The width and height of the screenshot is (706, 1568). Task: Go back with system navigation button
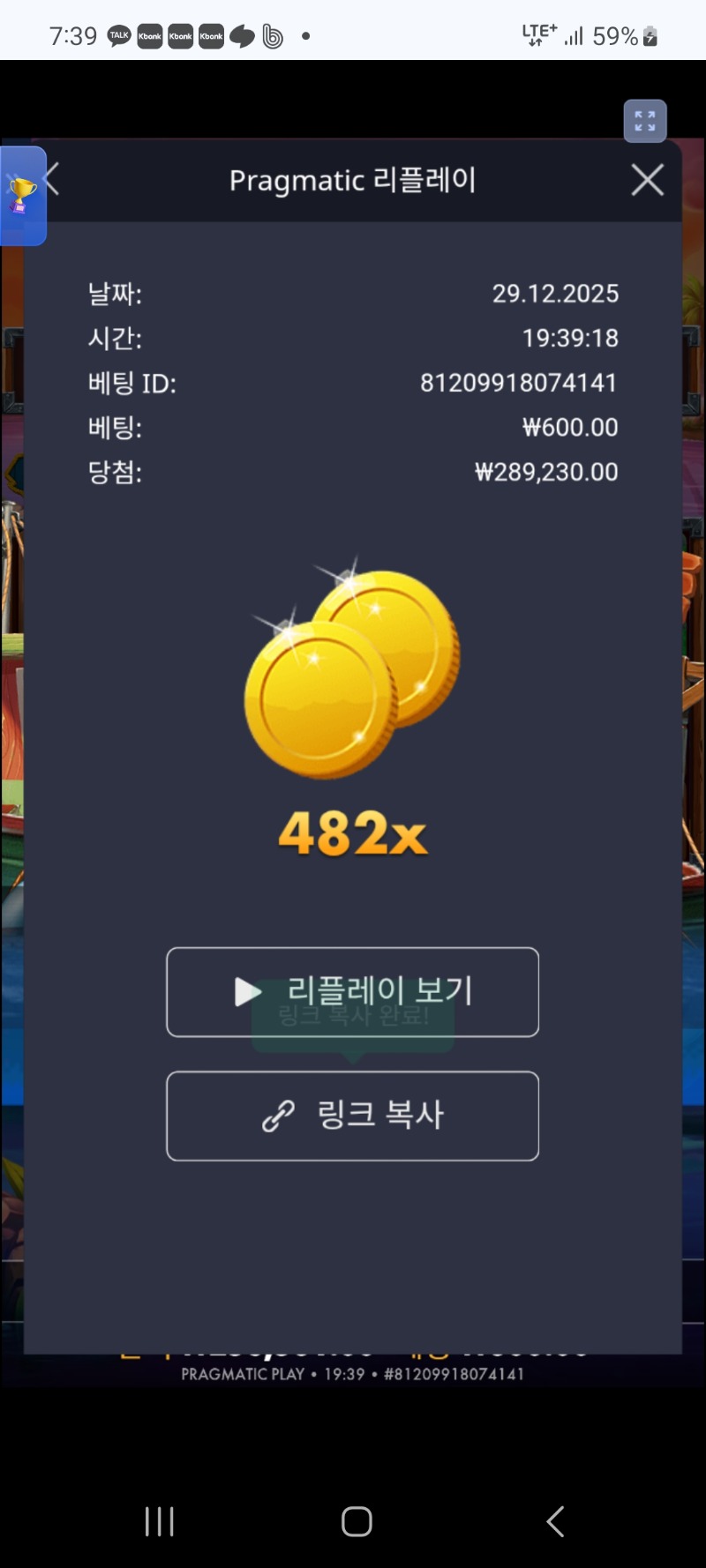pyautogui.click(x=554, y=1521)
